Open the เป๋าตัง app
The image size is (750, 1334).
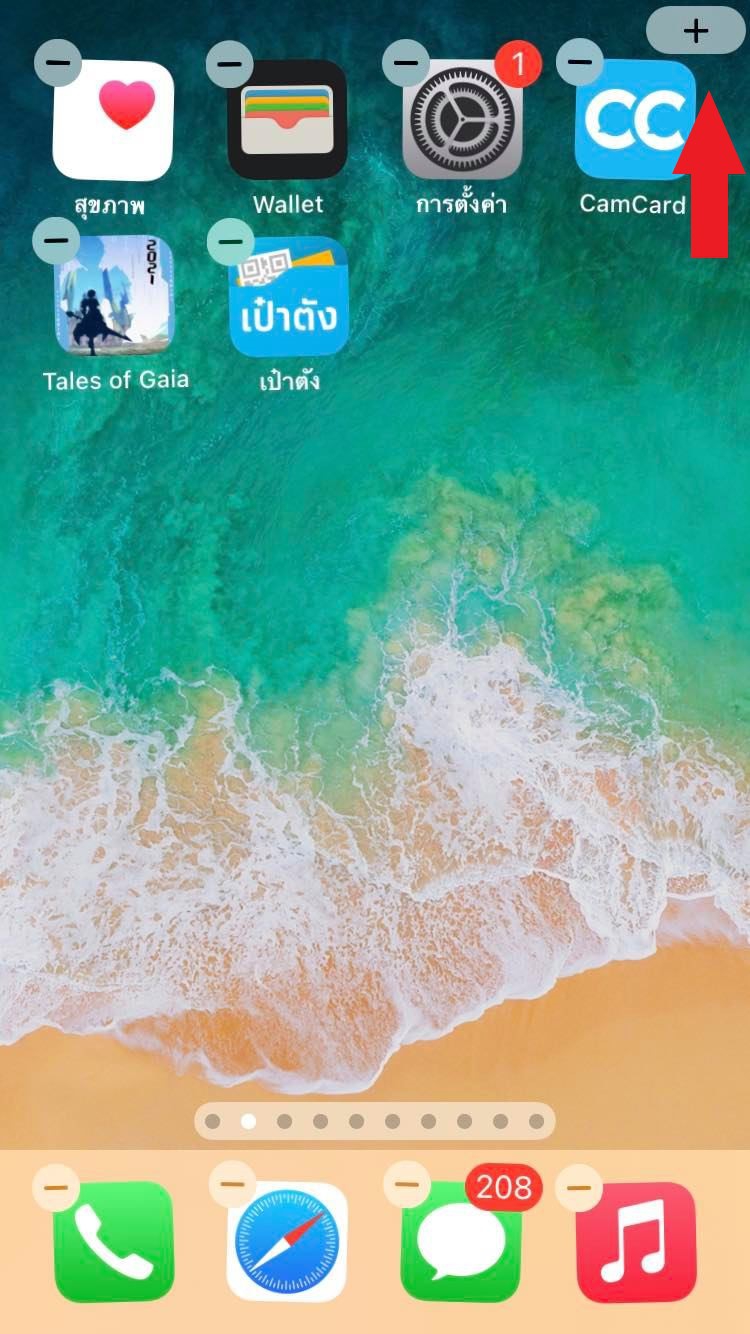[x=288, y=297]
